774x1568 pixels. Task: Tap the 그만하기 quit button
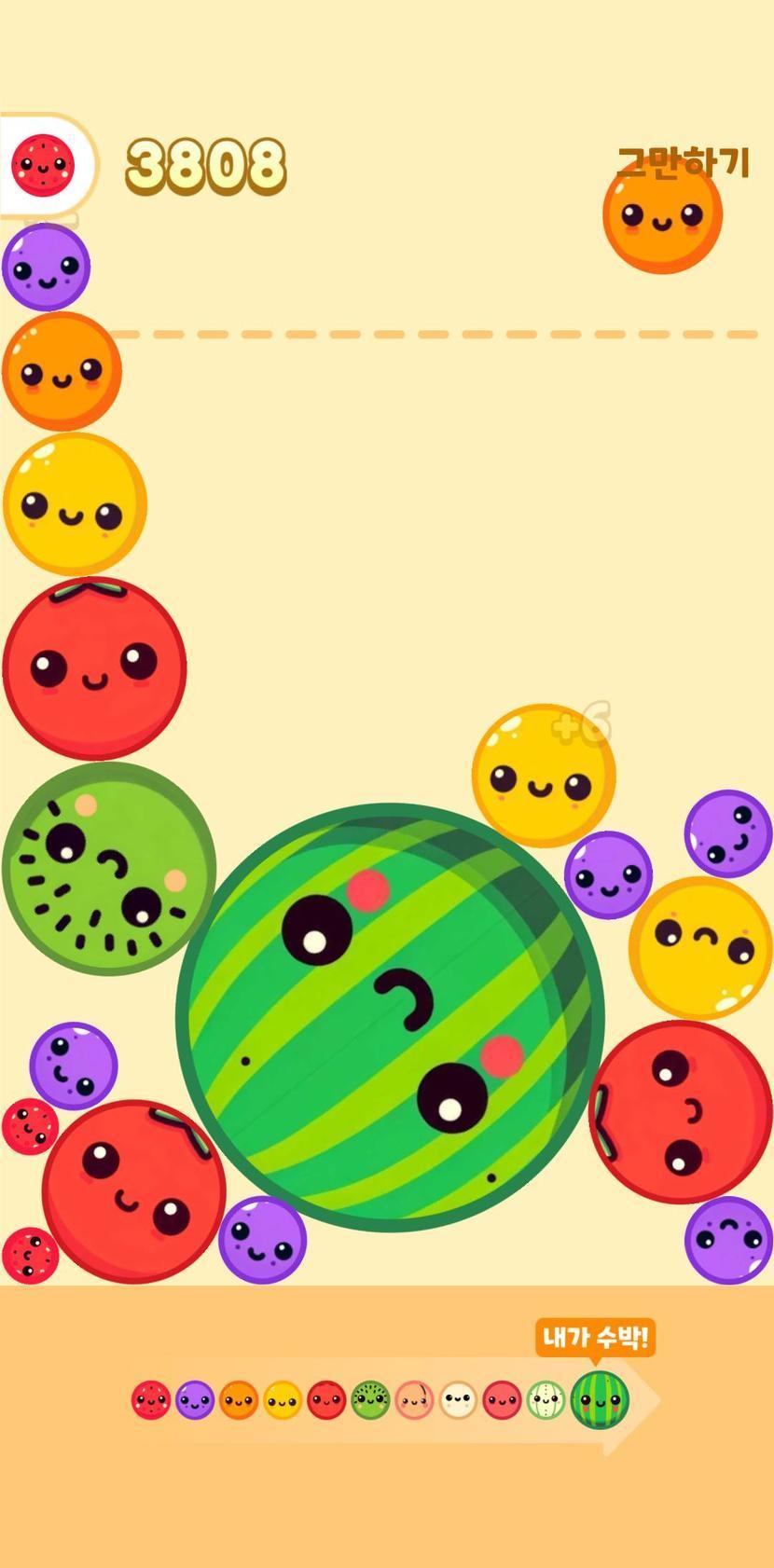pyautogui.click(x=684, y=162)
